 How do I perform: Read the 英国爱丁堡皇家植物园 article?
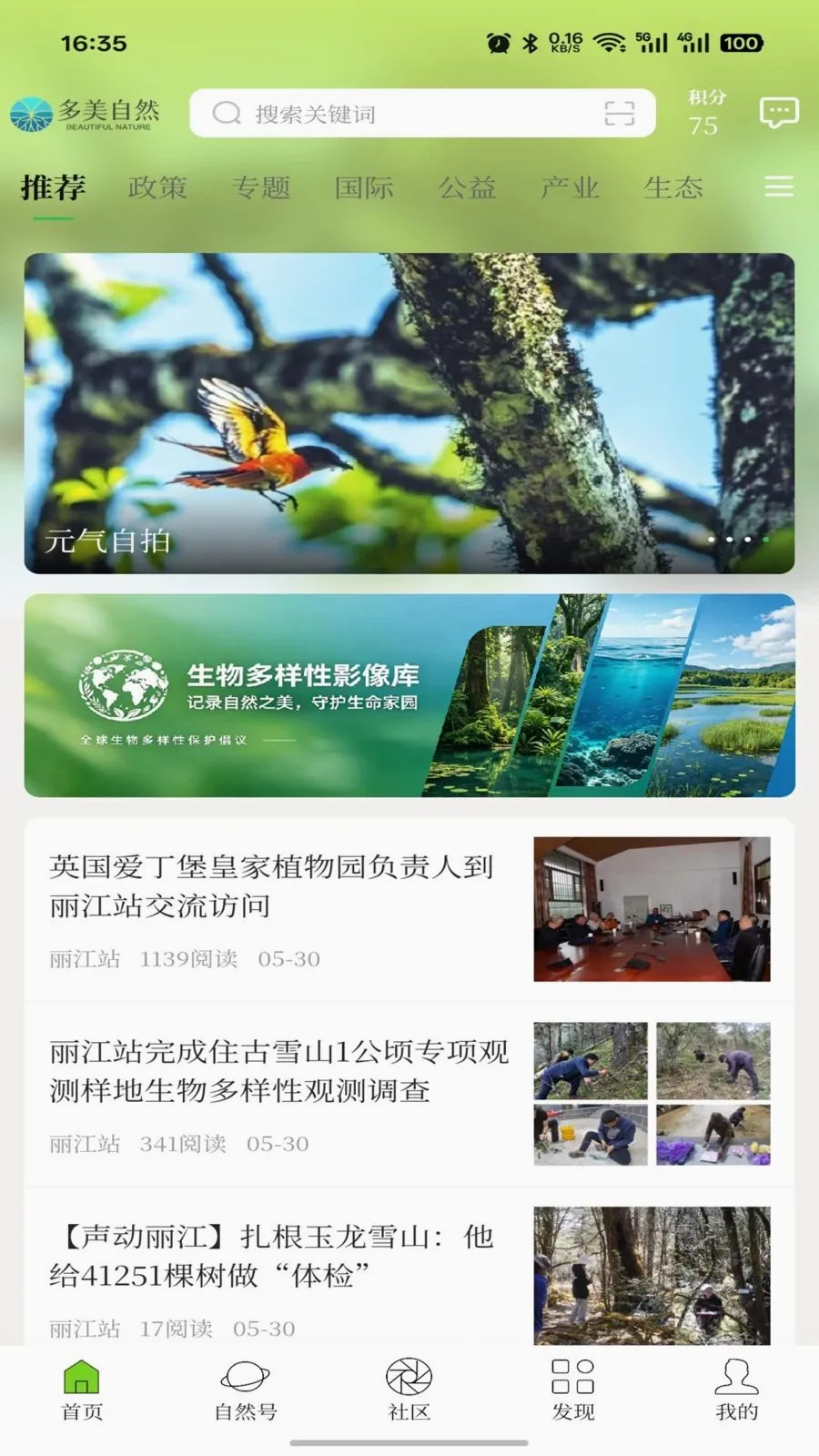(409, 910)
